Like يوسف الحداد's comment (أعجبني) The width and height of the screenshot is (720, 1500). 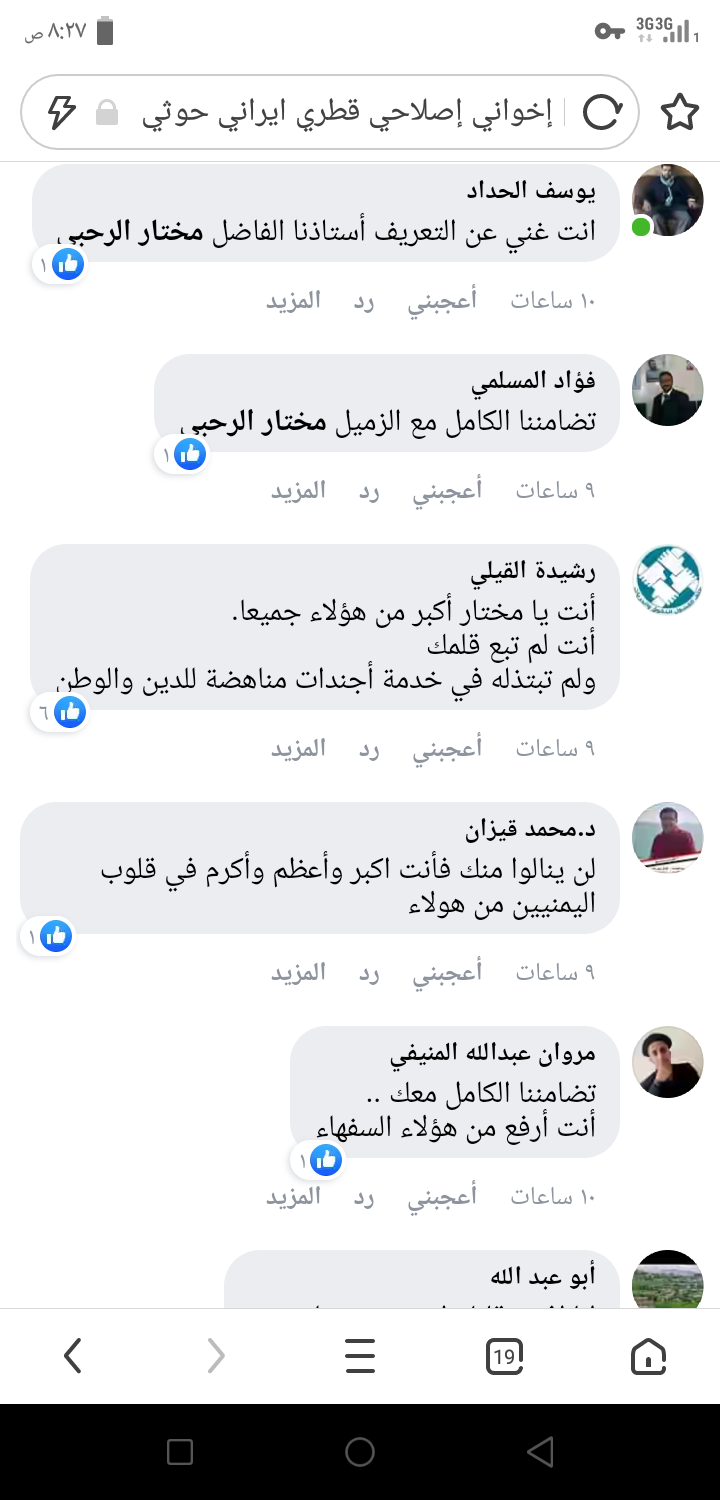(441, 300)
